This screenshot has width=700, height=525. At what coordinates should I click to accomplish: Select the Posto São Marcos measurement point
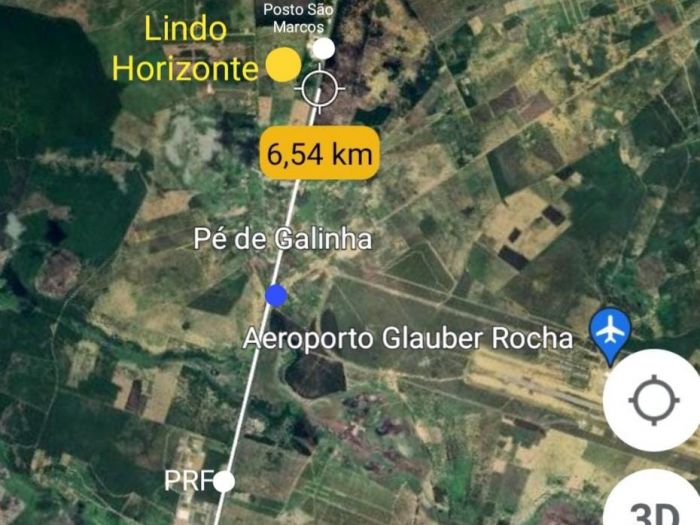pyautogui.click(x=323, y=49)
